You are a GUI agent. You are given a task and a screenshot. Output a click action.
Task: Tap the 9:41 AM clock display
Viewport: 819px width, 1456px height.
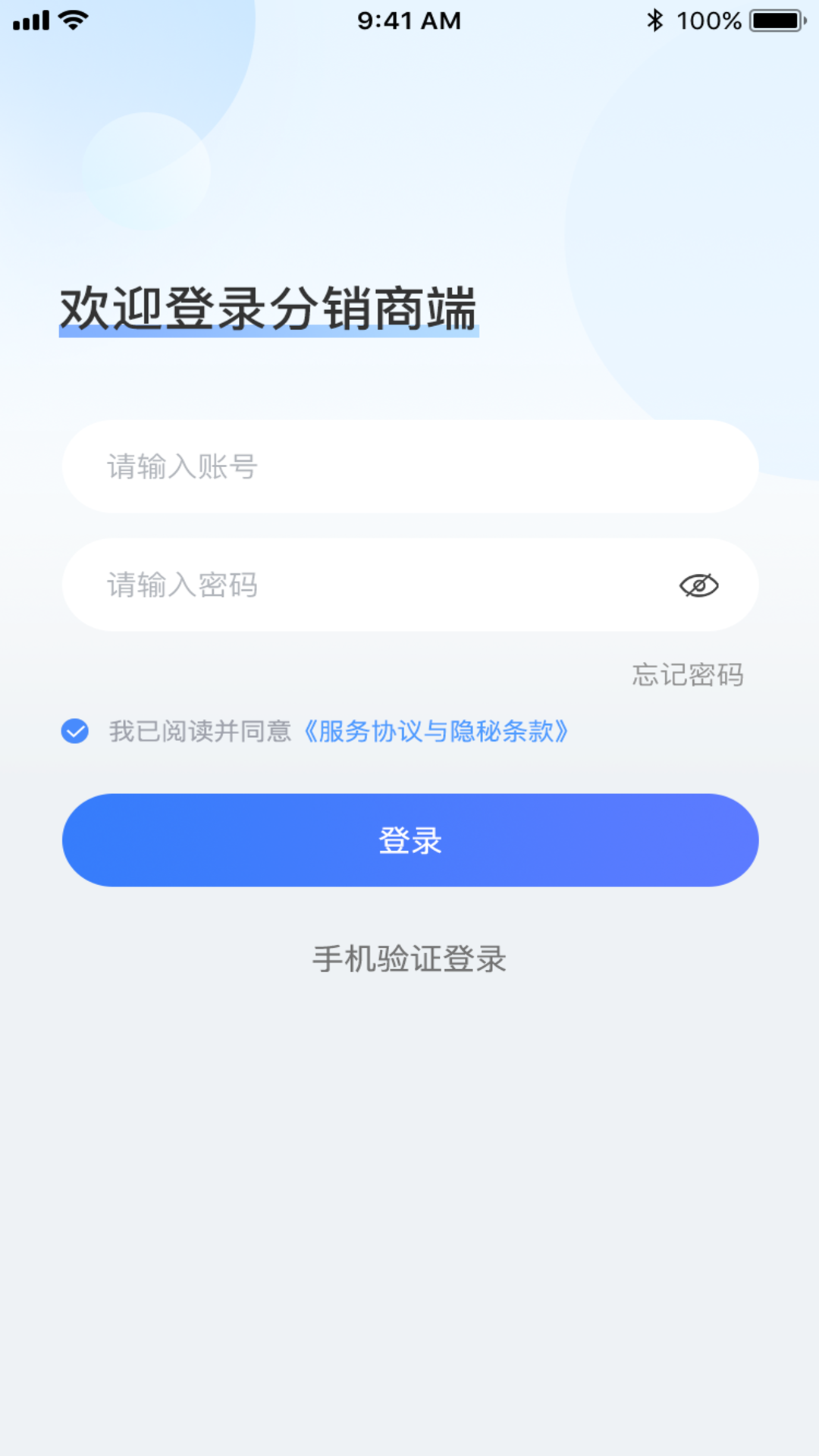pyautogui.click(x=409, y=20)
